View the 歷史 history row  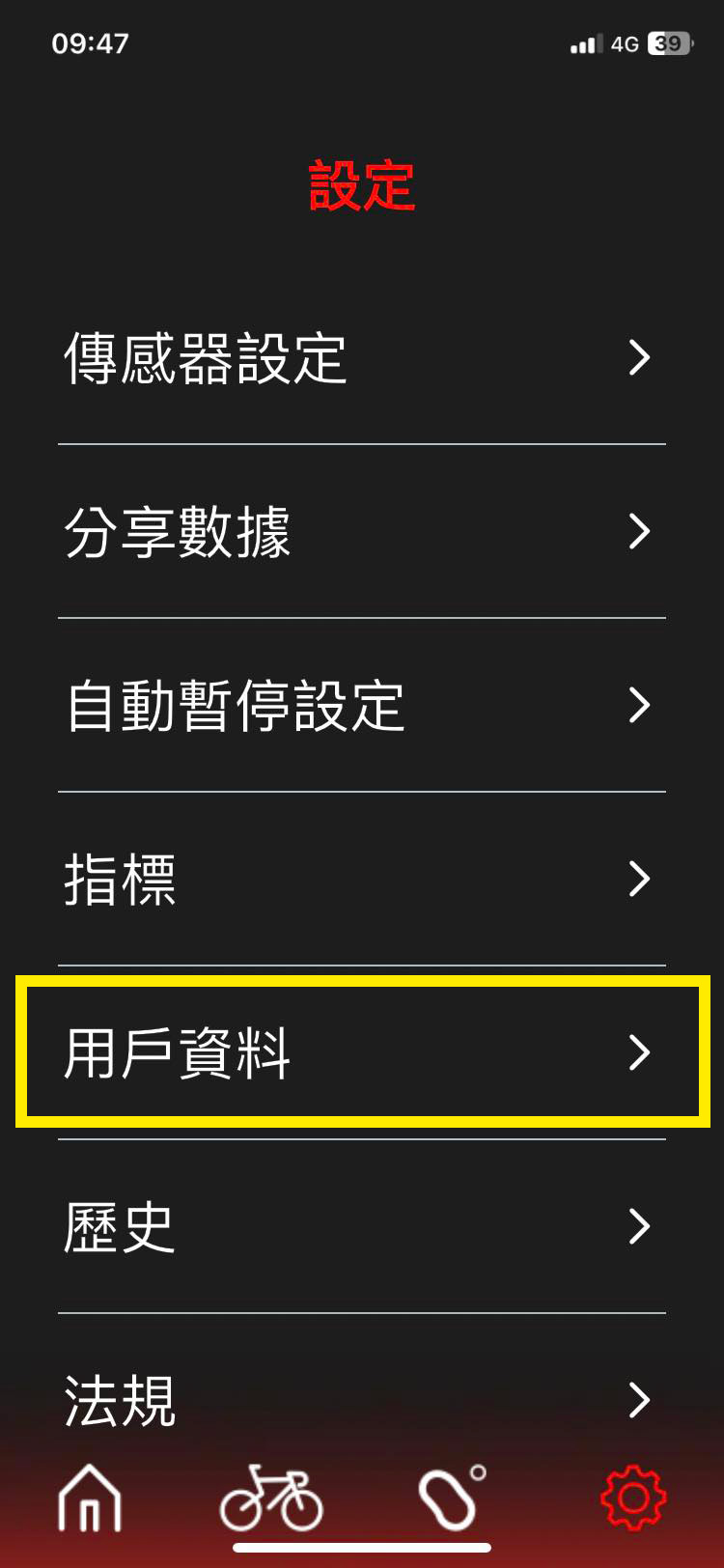pos(361,1227)
